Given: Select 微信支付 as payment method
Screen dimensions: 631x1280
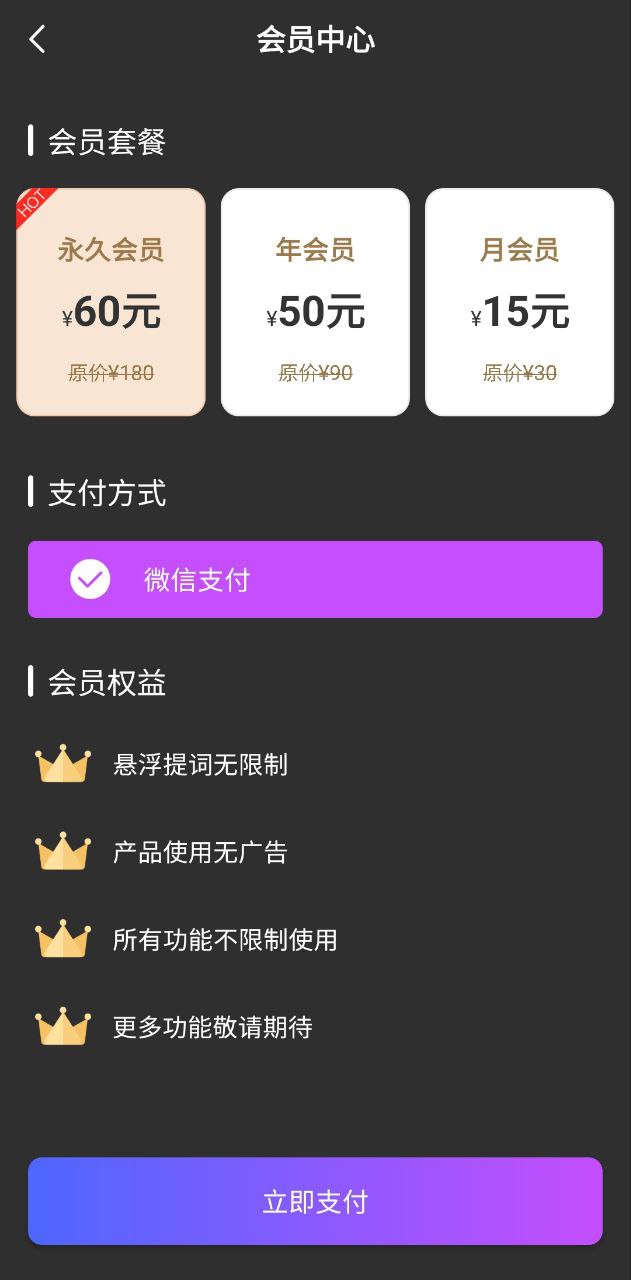Looking at the screenshot, I should 315,580.
